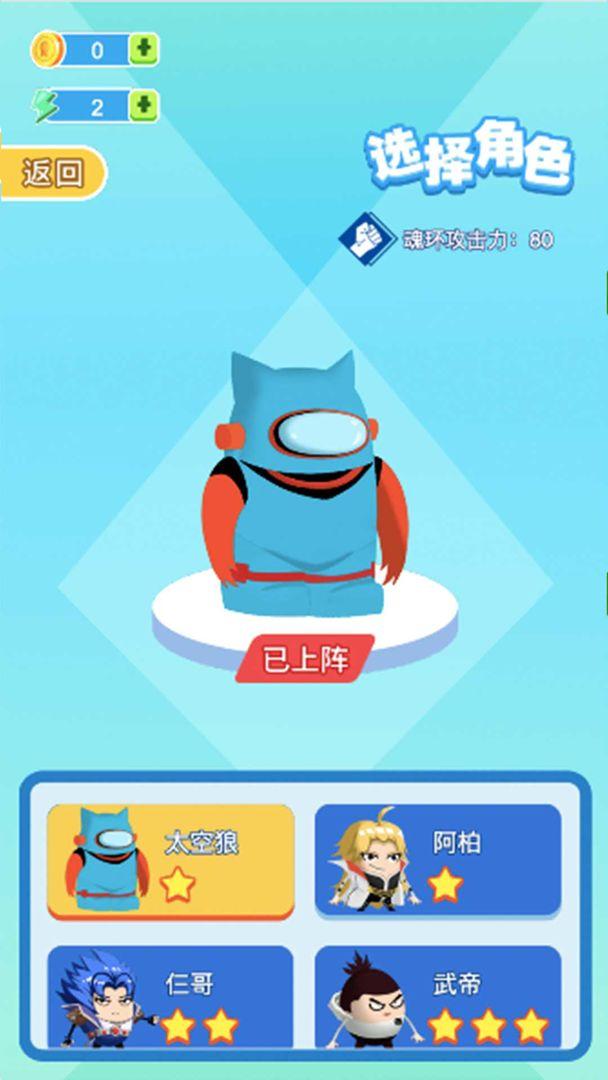
Task: Tap the 已上阵 deployed button
Action: point(305,658)
